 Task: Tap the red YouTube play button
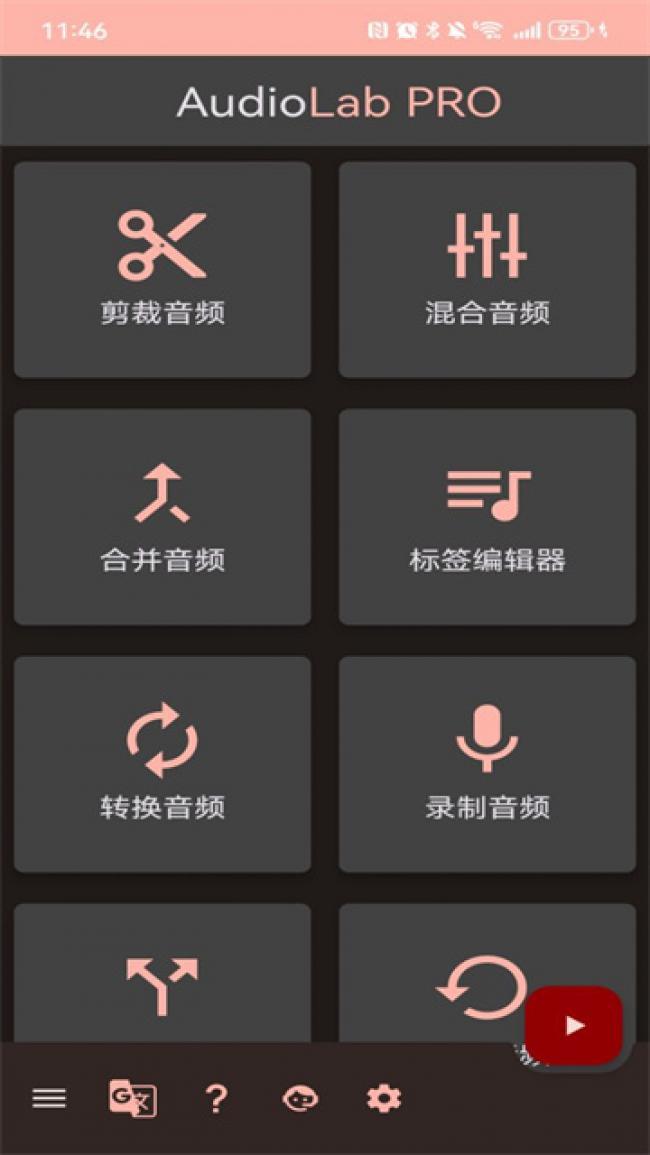574,1025
